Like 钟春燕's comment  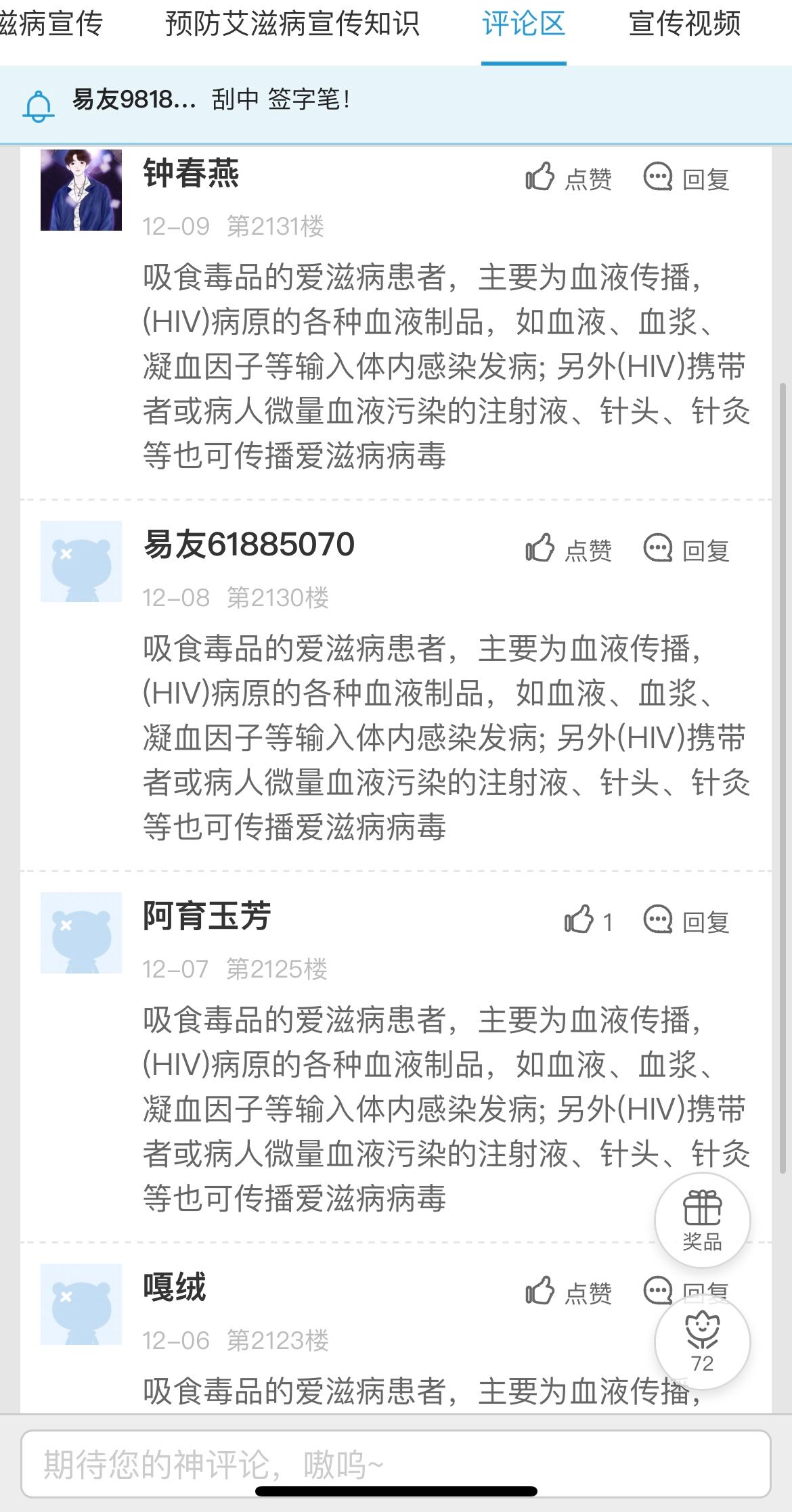(569, 179)
